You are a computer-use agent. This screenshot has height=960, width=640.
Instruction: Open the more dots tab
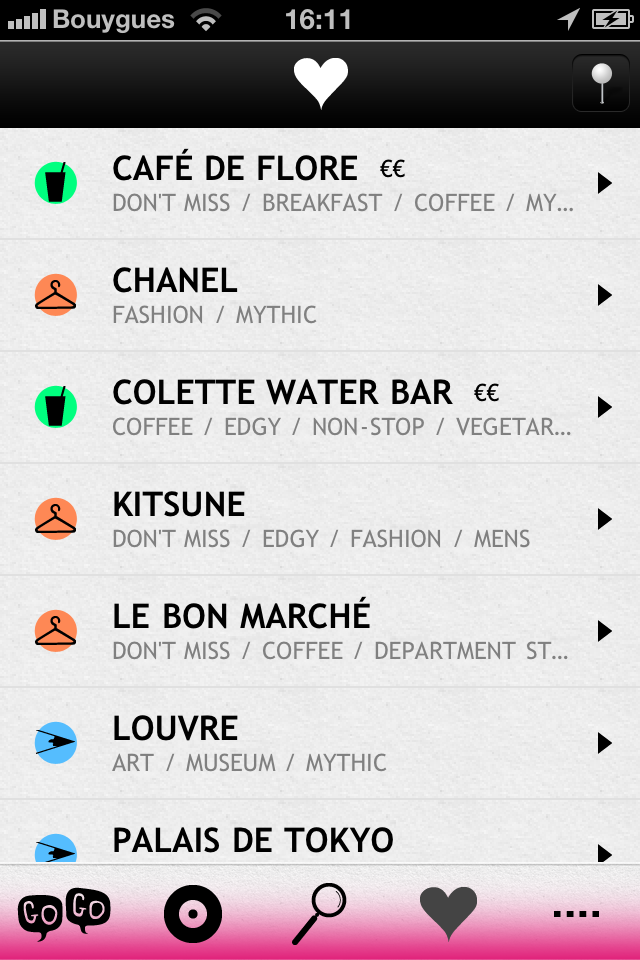(576, 914)
